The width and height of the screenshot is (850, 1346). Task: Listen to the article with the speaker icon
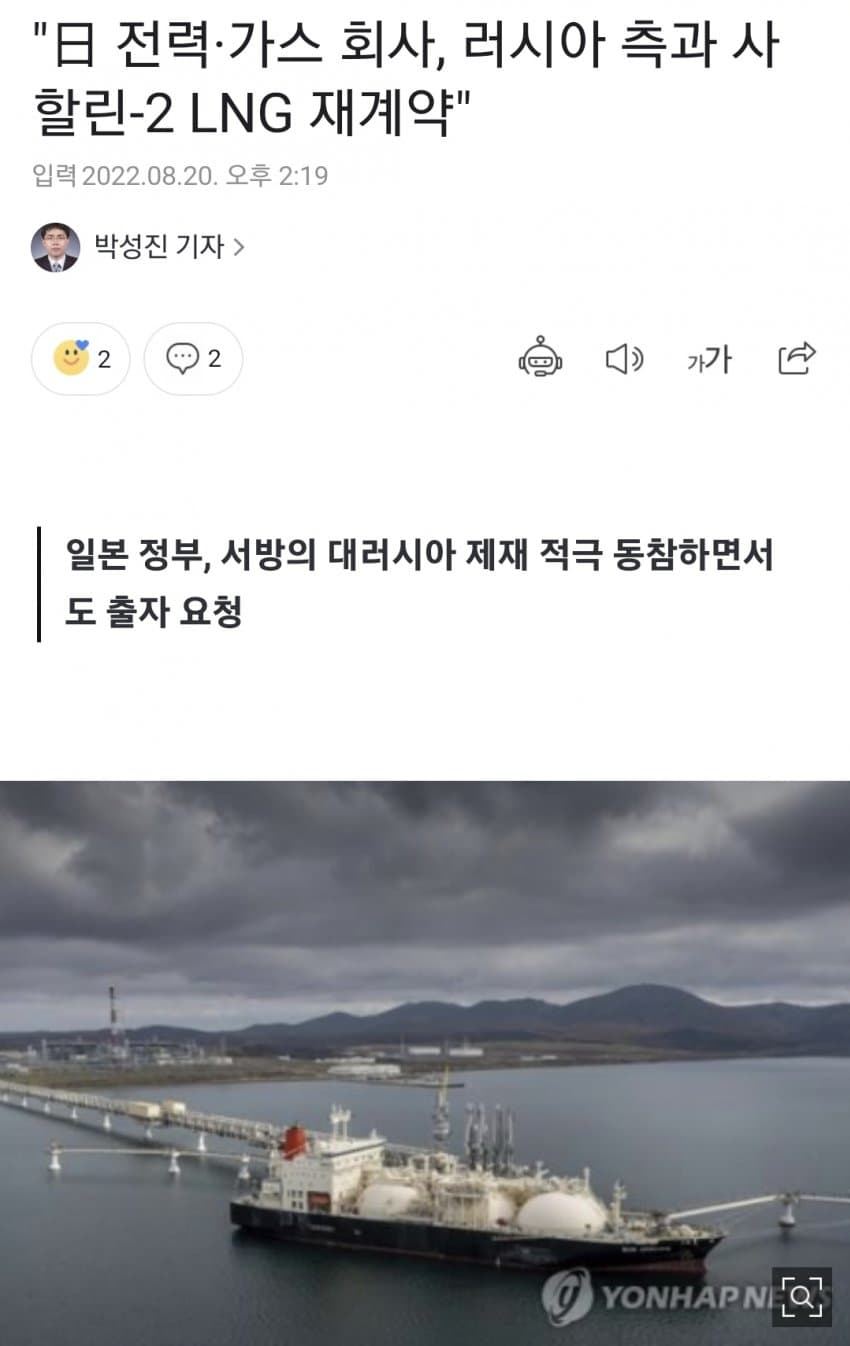pos(625,358)
